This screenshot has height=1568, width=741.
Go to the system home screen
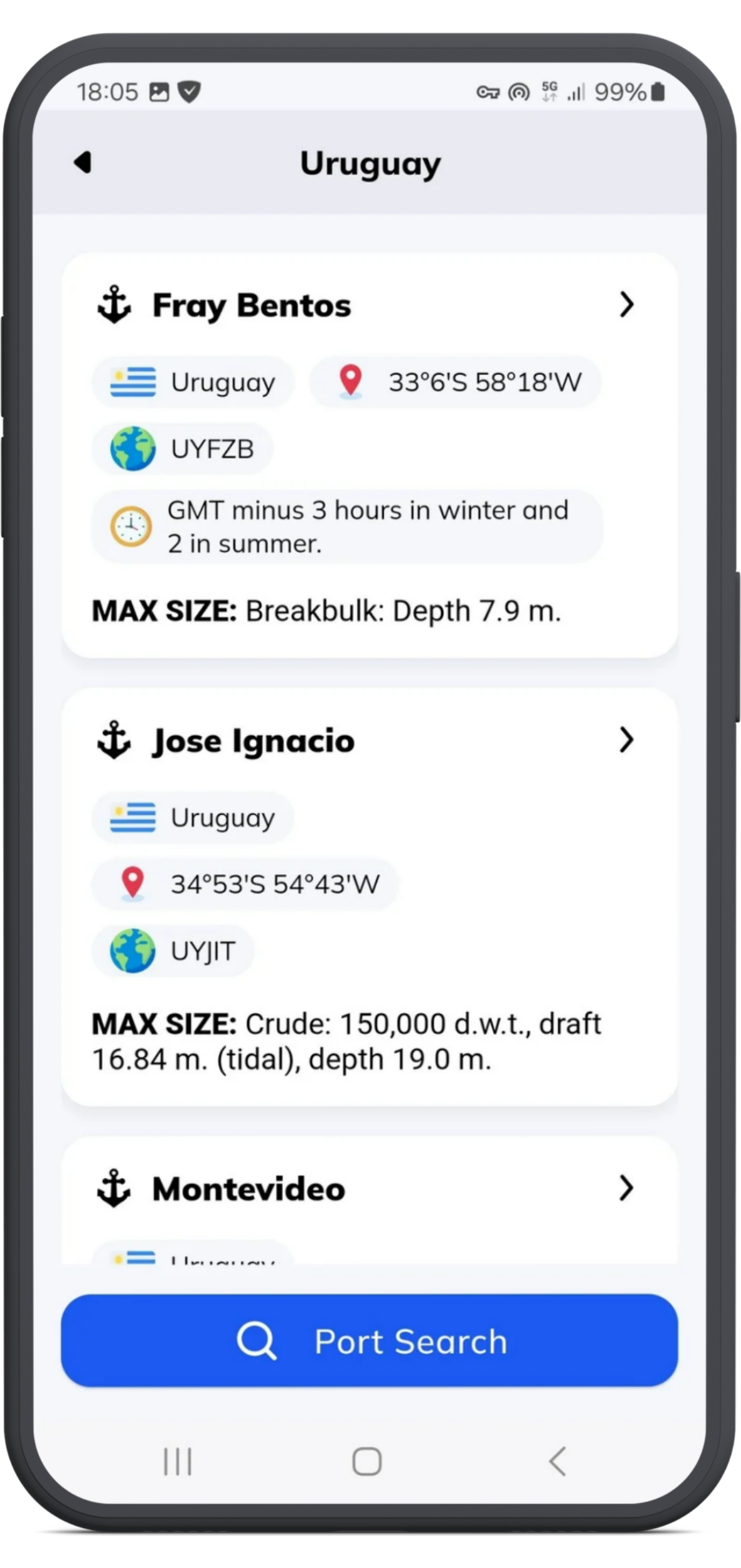click(367, 1461)
